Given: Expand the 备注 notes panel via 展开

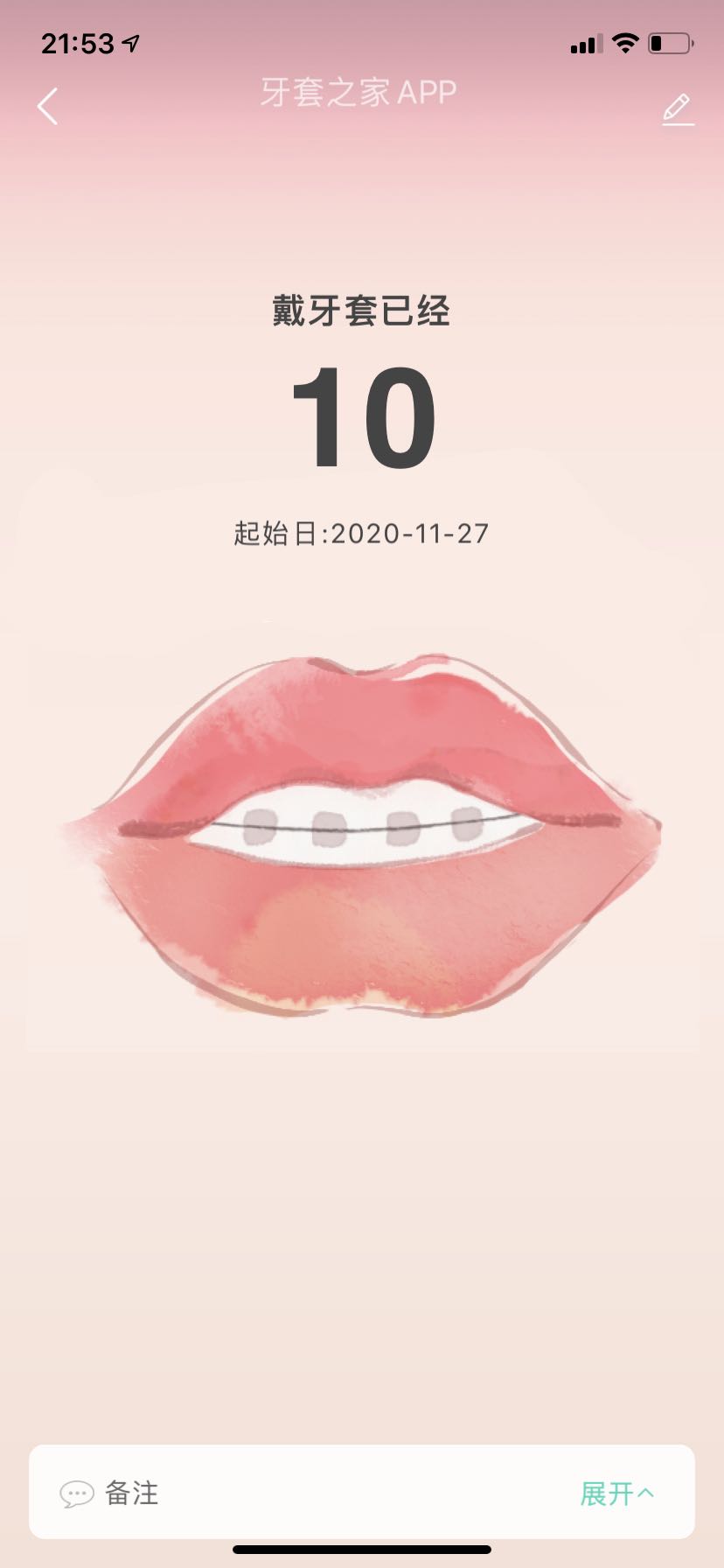Looking at the screenshot, I should pos(616,1493).
